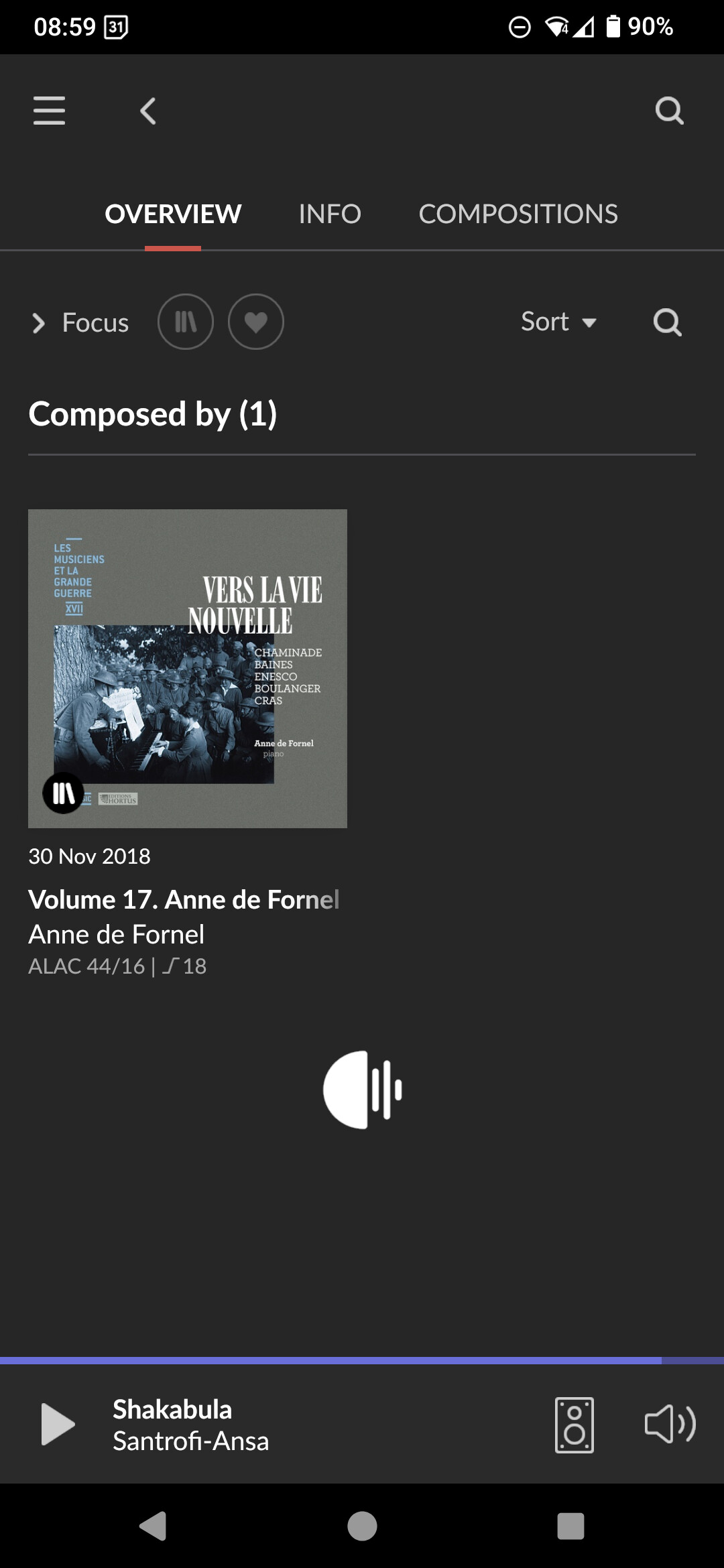The width and height of the screenshot is (724, 1568).
Task: Play Shakabula in the bottom player
Action: point(58,1424)
